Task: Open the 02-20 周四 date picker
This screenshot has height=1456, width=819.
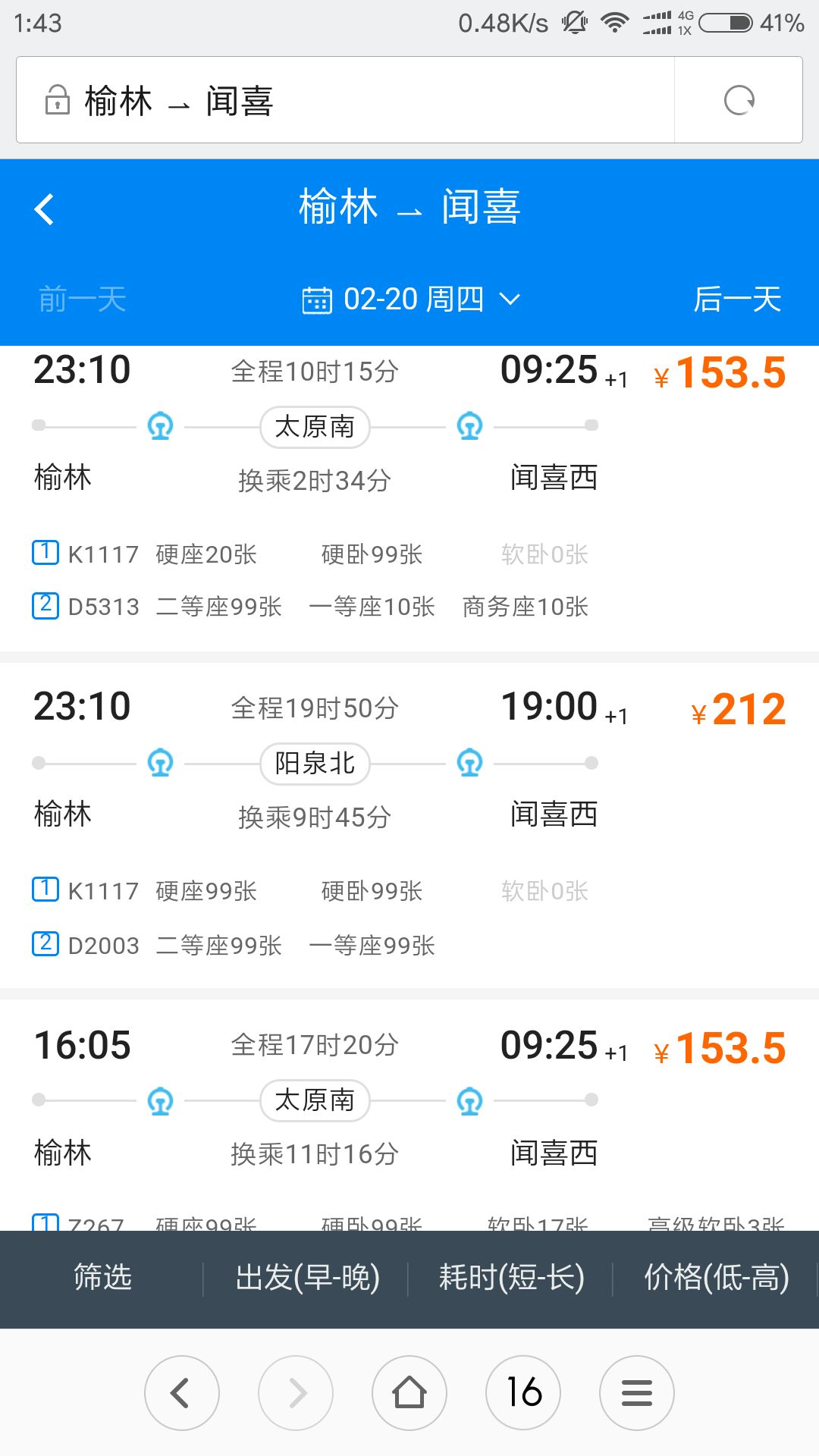Action: (x=411, y=300)
